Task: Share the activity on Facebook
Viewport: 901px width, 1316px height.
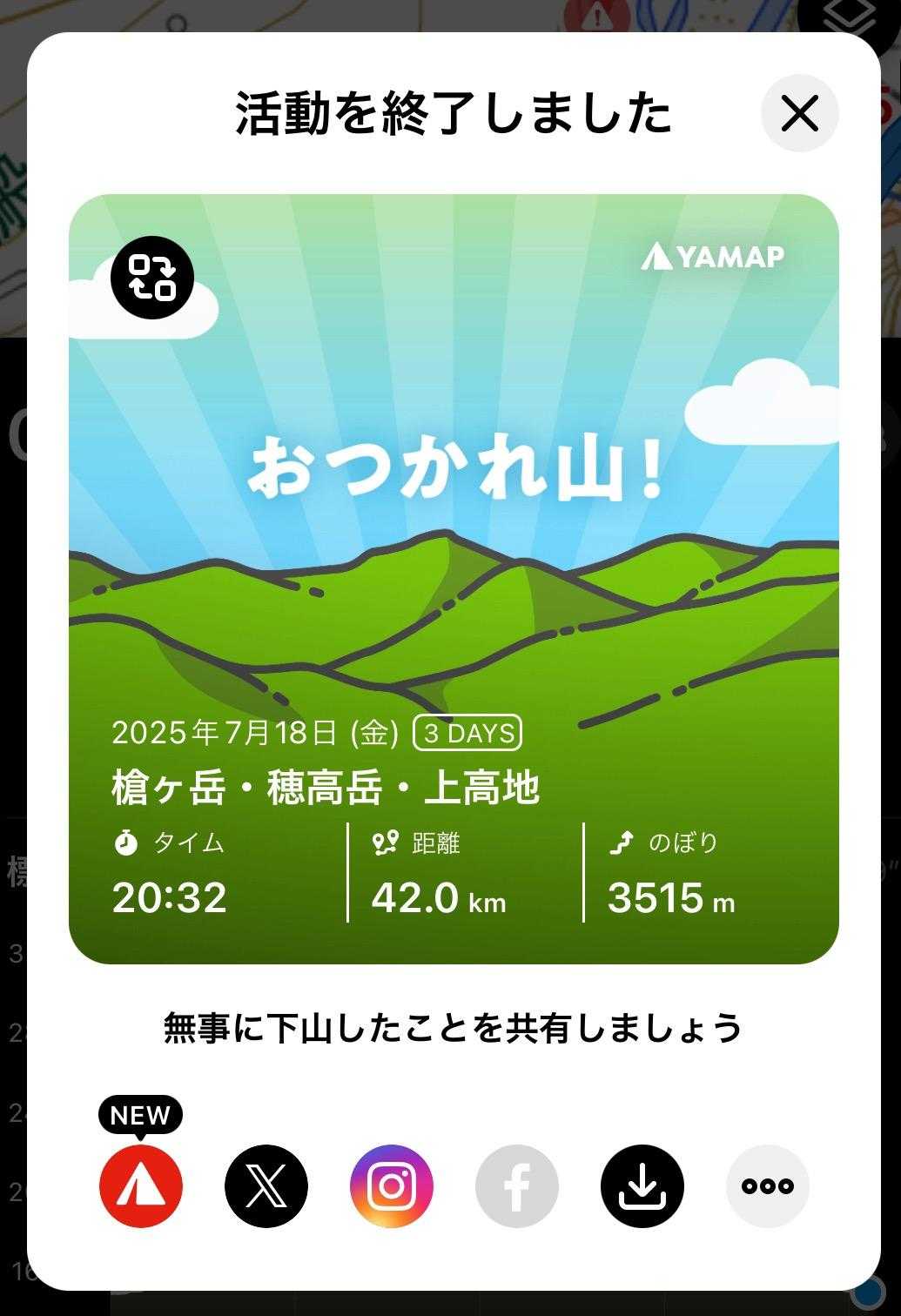Action: (x=517, y=1186)
